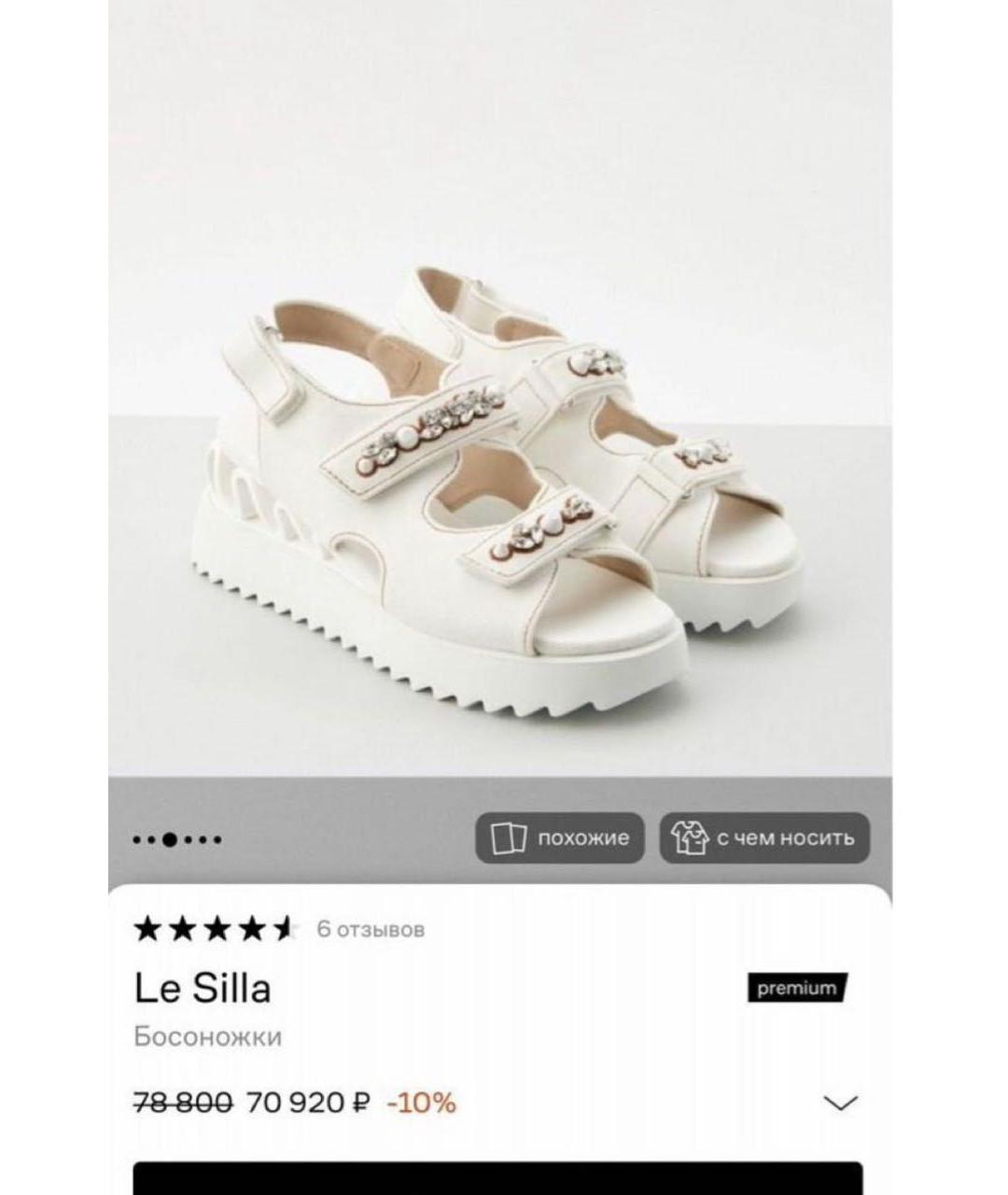Open the 6 отзывов reviews

371,929
